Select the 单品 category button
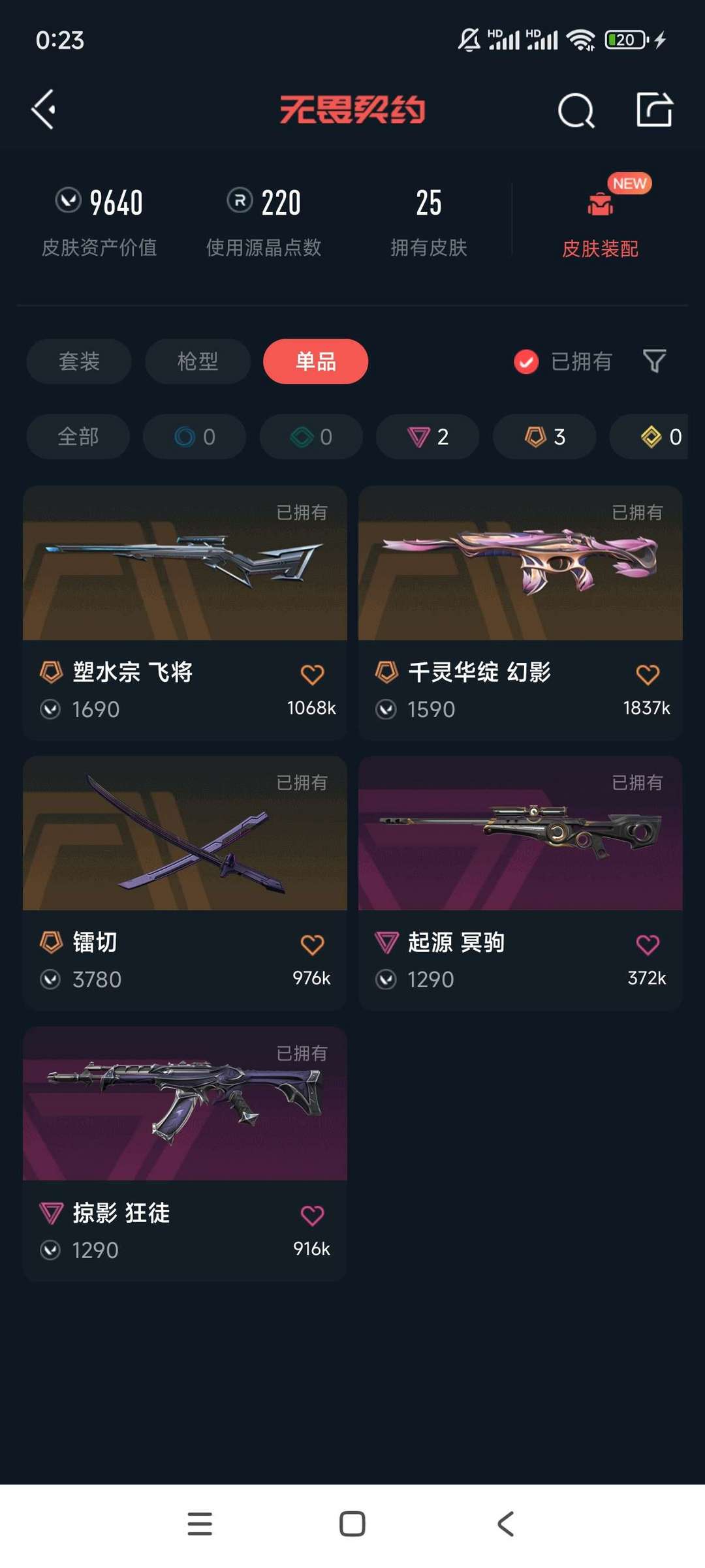Image resolution: width=705 pixels, height=1568 pixels. point(315,361)
